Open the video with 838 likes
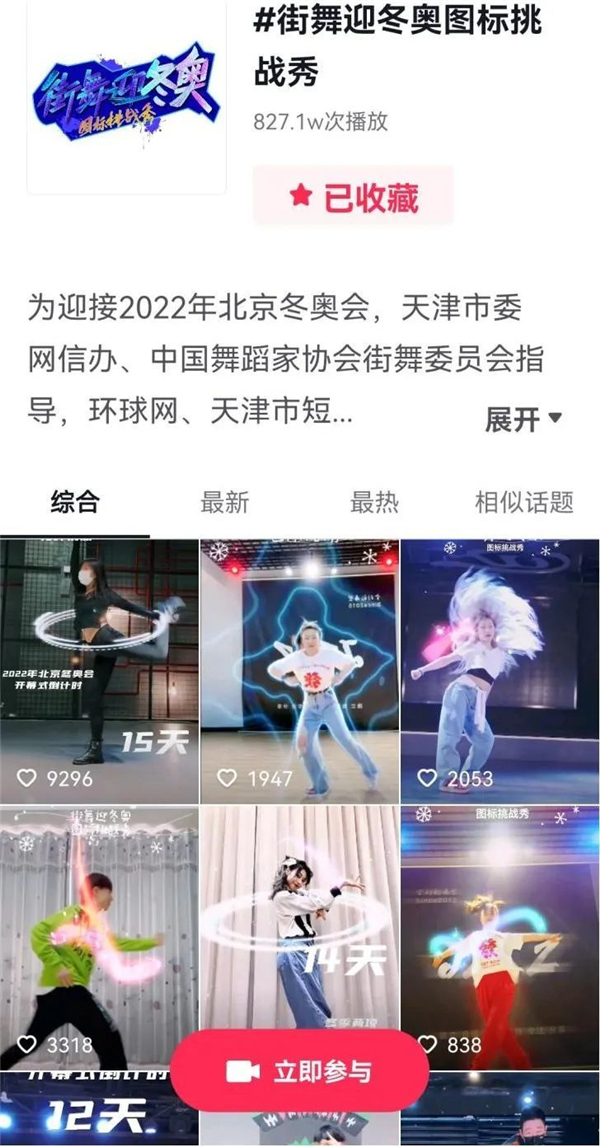This screenshot has width=600, height=1147. click(499, 930)
